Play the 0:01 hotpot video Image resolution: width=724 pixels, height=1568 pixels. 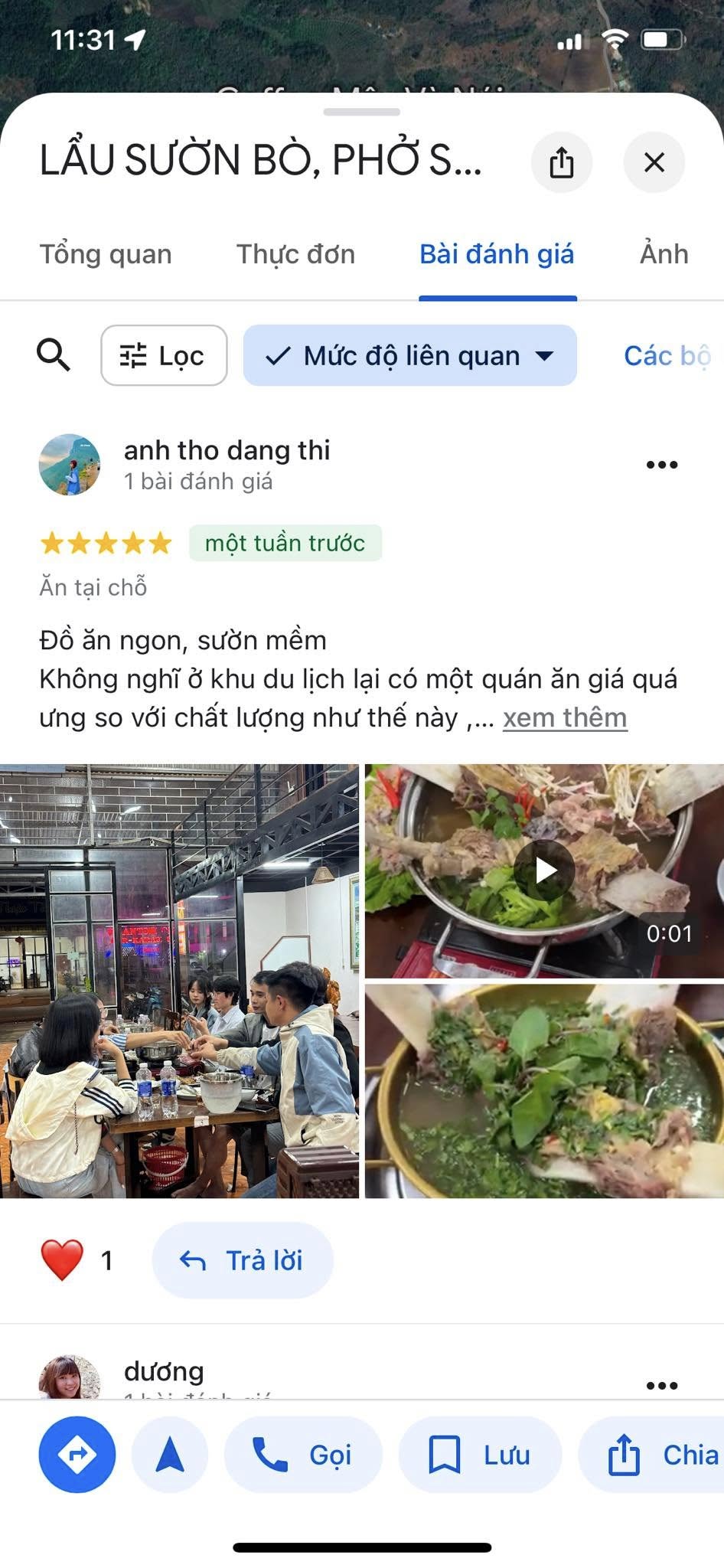pos(544,871)
